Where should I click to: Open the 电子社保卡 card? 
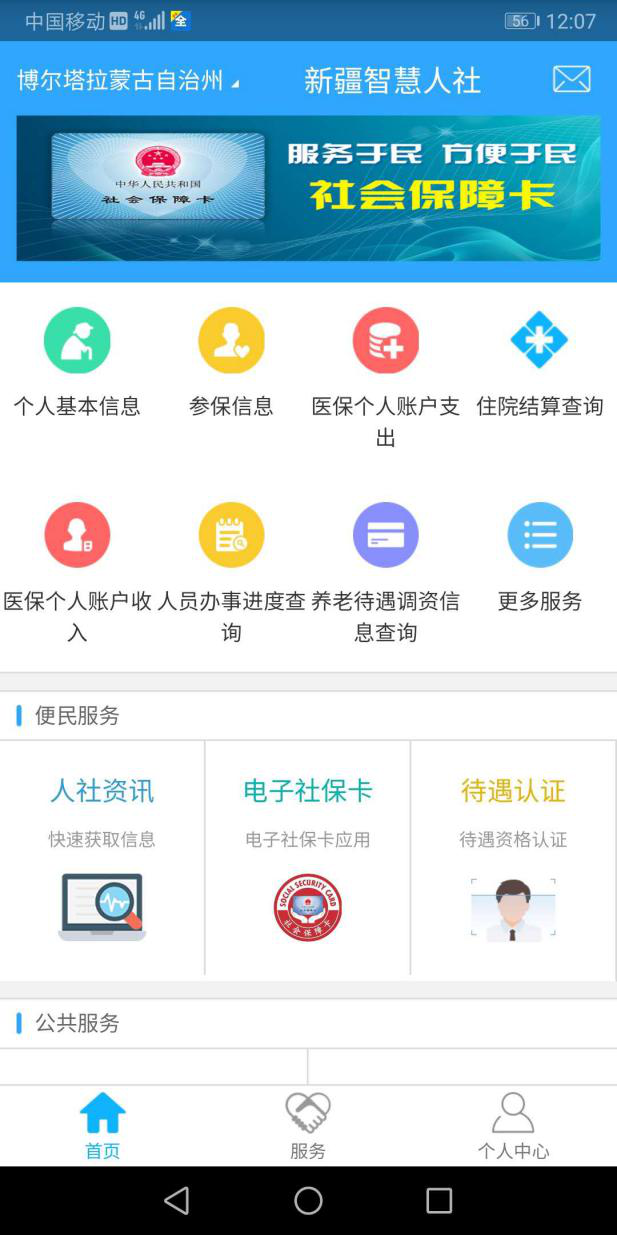(308, 858)
